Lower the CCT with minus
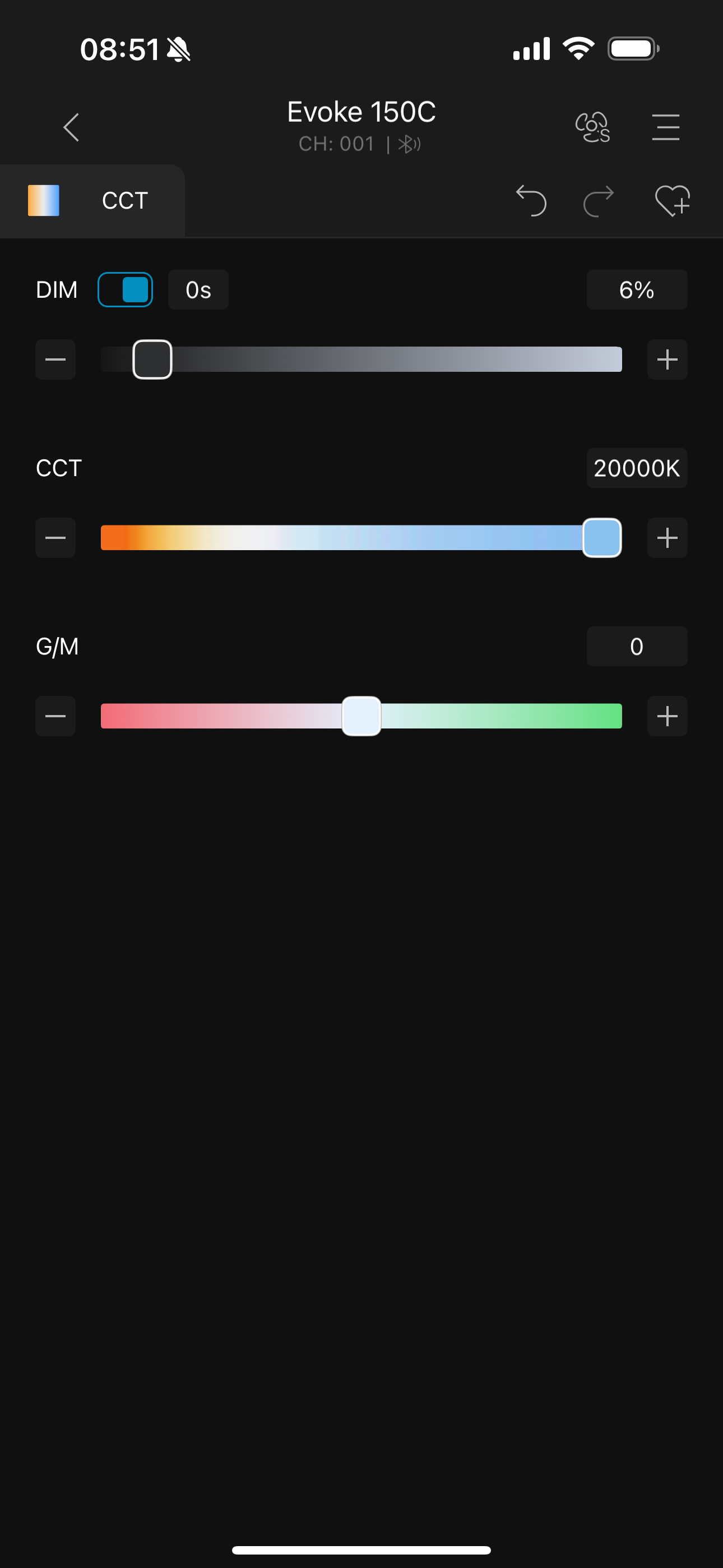The image size is (723, 1568). 55,538
